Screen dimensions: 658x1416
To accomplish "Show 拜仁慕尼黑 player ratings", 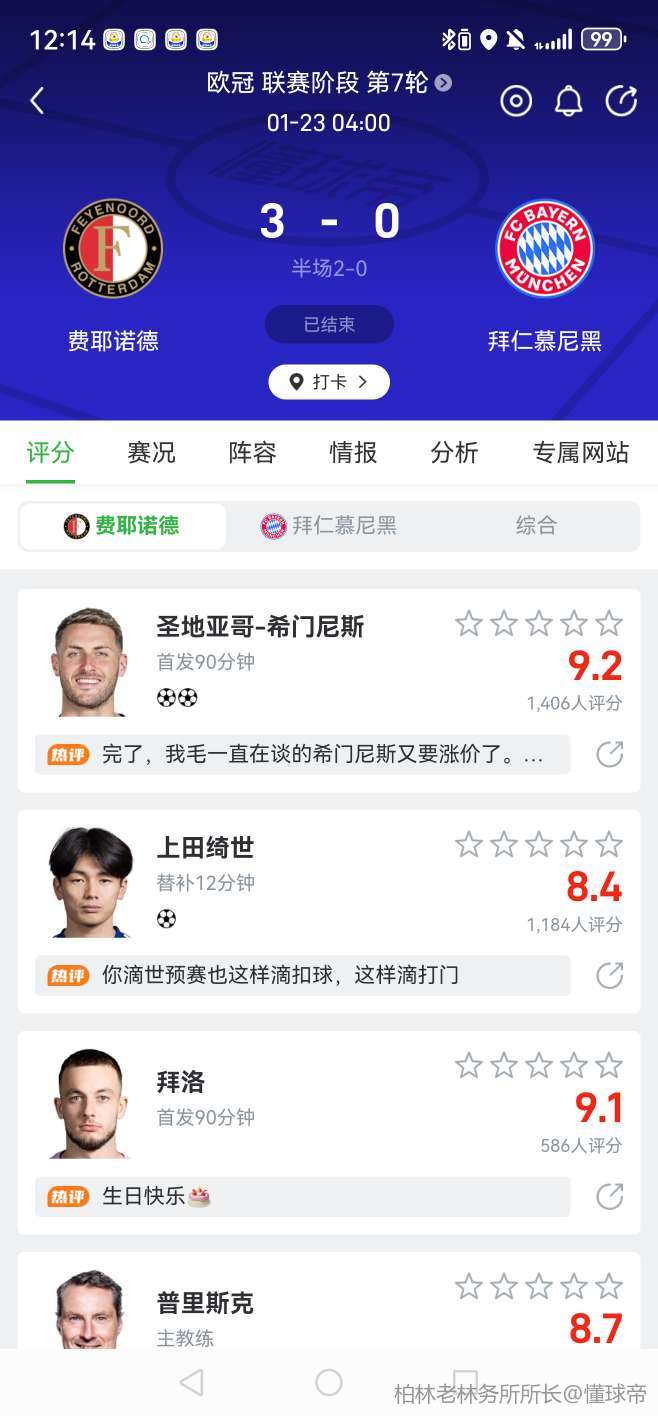I will (x=329, y=526).
